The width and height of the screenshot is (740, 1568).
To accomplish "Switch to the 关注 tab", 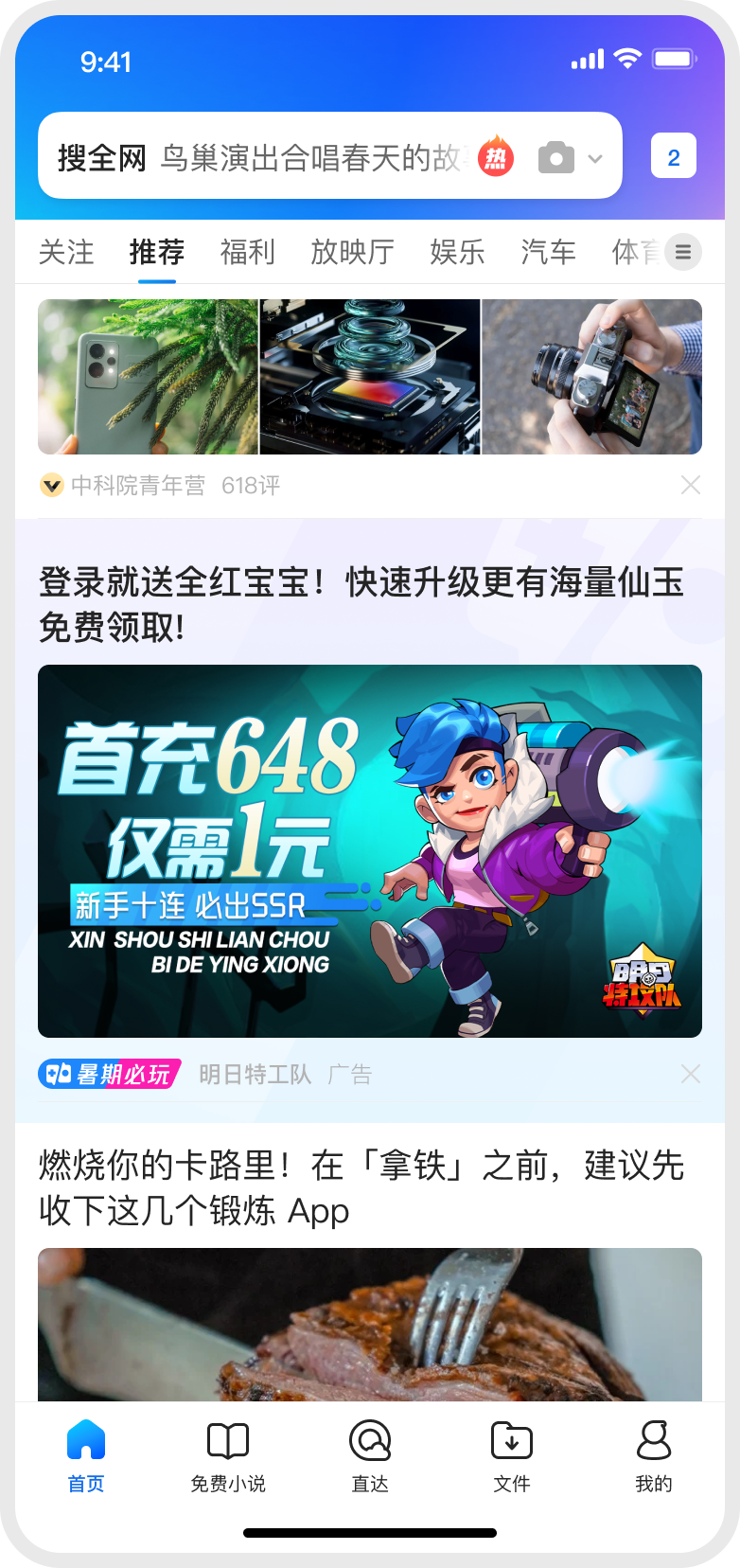I will pos(66,252).
